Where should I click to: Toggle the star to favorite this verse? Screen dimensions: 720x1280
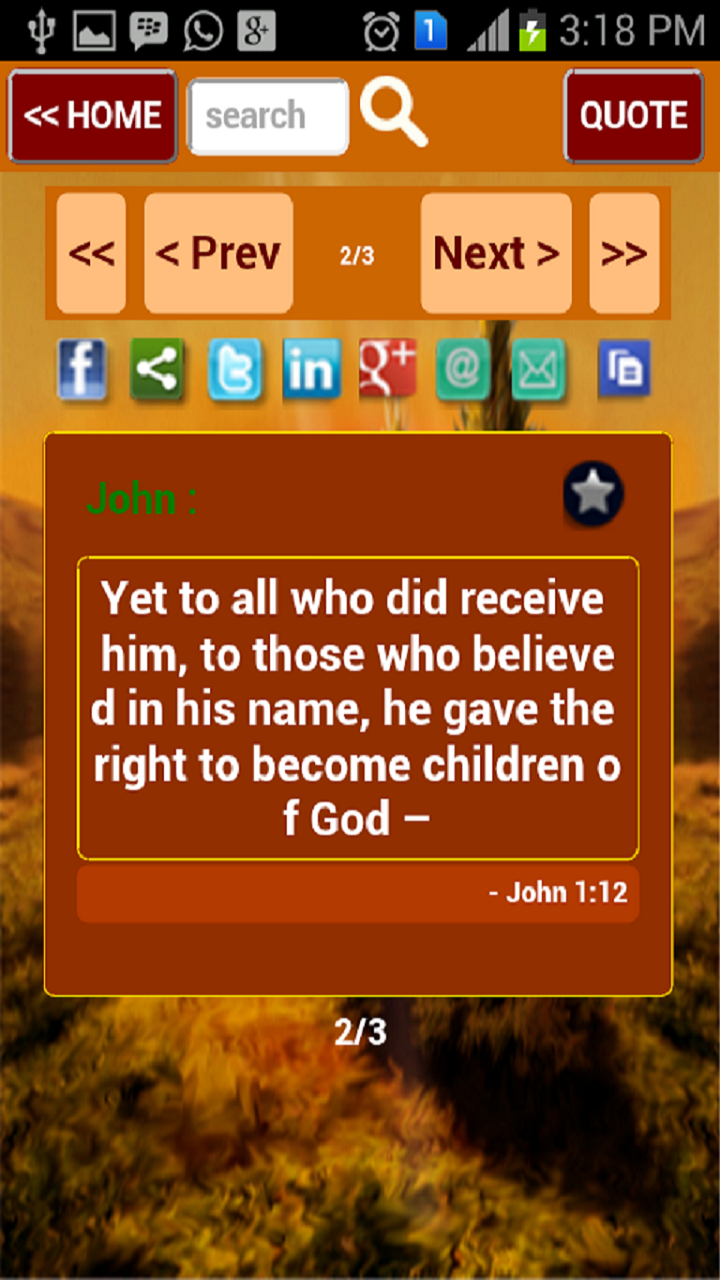(x=593, y=493)
